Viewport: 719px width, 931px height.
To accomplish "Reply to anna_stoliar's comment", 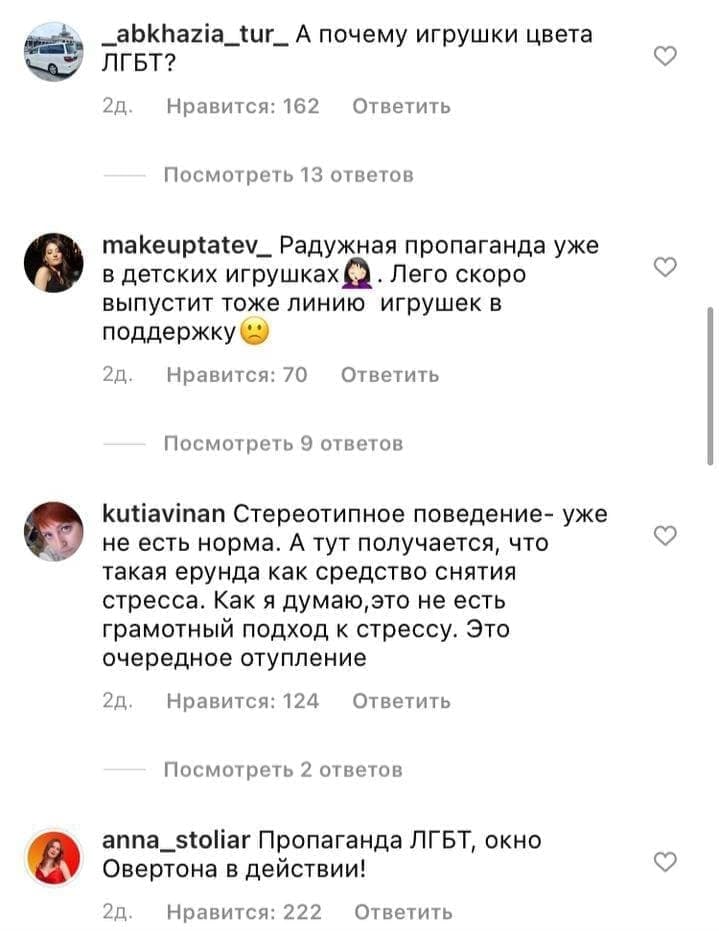I will click(403, 912).
